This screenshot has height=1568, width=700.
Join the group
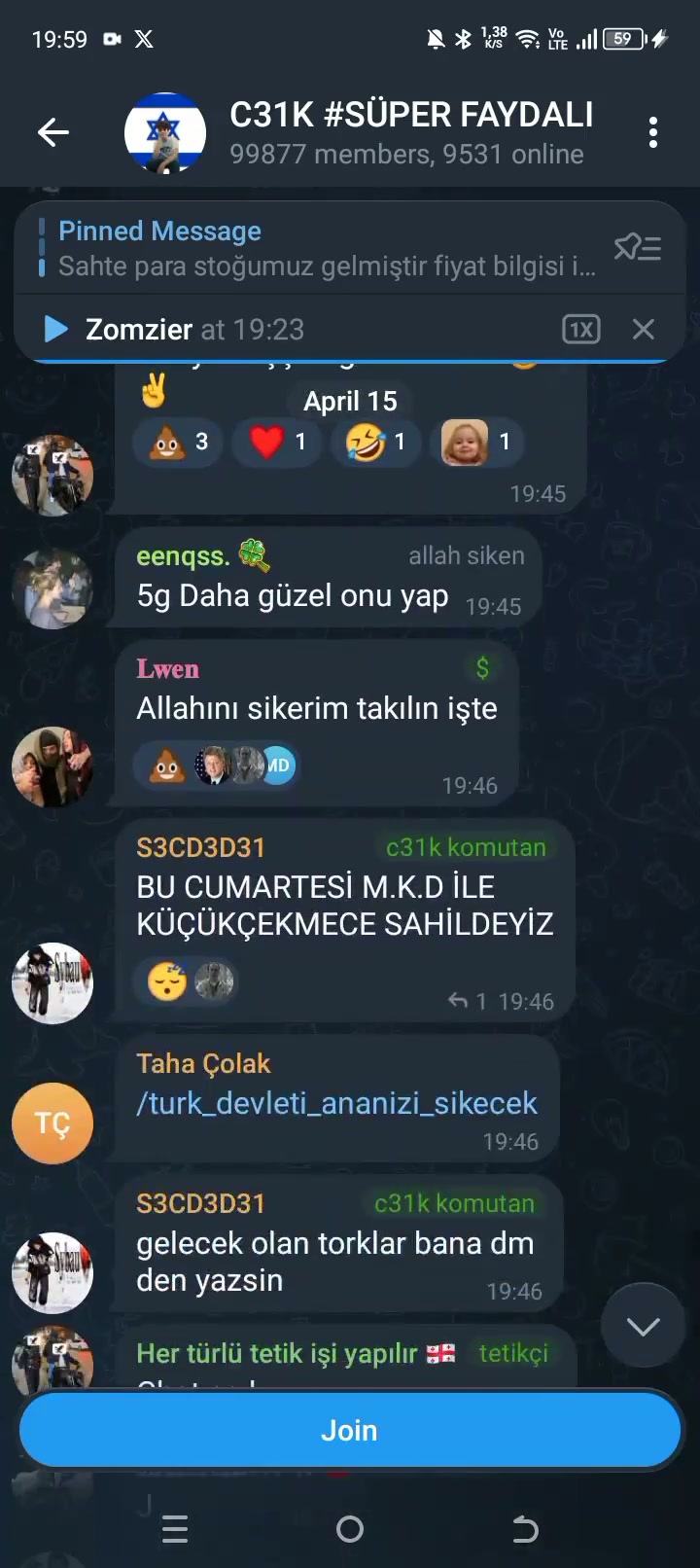point(350,1430)
